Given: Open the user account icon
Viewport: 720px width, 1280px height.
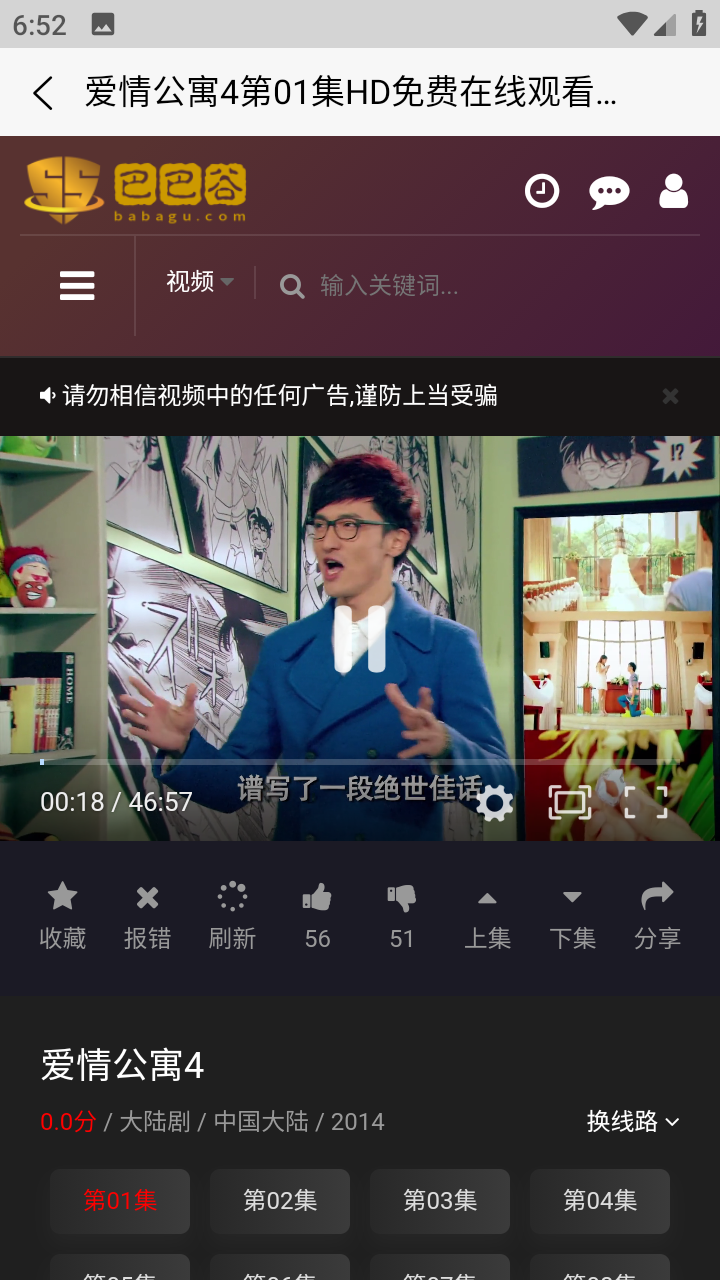Looking at the screenshot, I should pyautogui.click(x=674, y=191).
